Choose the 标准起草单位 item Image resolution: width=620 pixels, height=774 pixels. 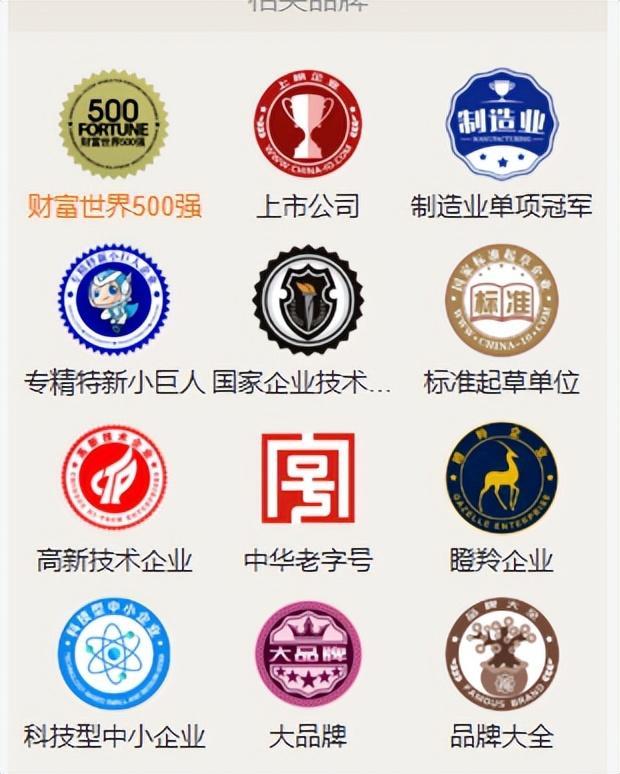501,300
